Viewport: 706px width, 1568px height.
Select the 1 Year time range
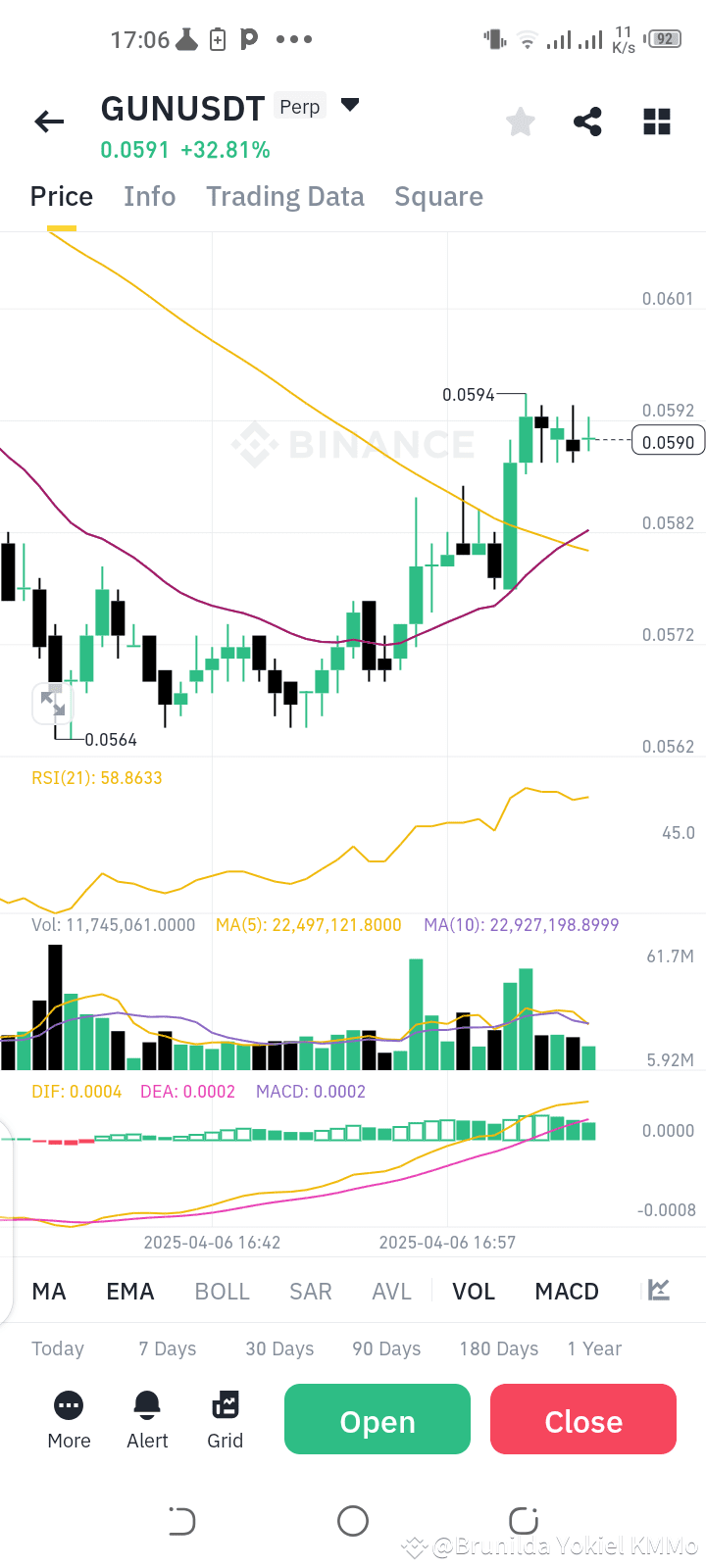(x=594, y=1347)
